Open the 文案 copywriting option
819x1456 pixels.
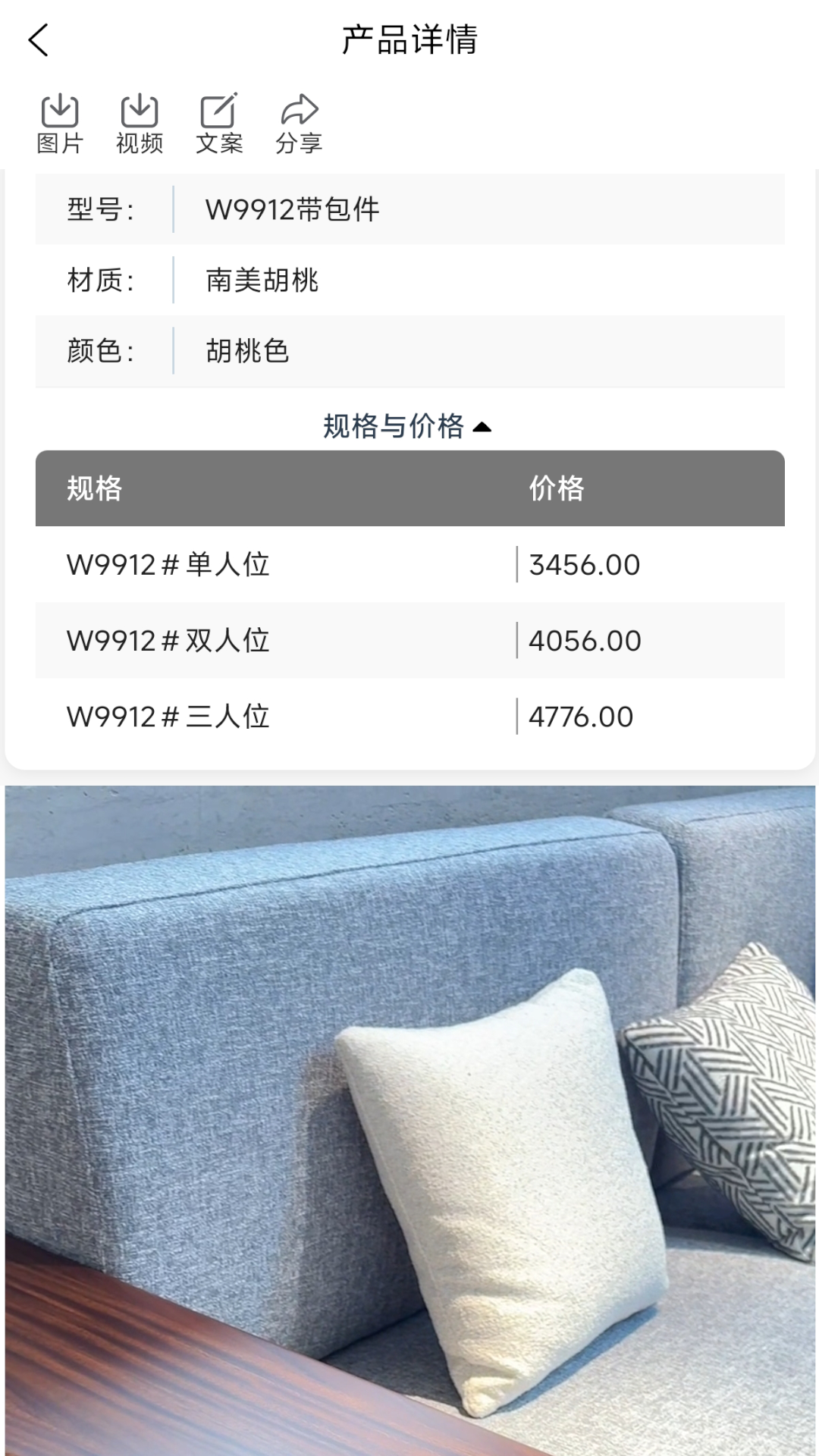219,124
